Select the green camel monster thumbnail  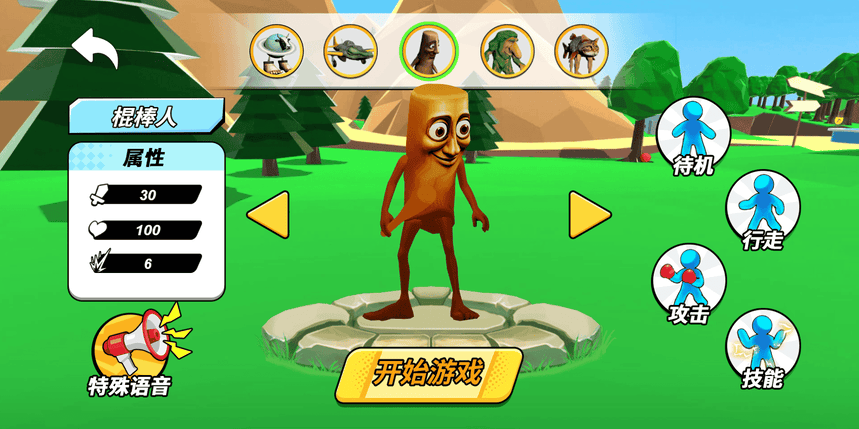[506, 49]
